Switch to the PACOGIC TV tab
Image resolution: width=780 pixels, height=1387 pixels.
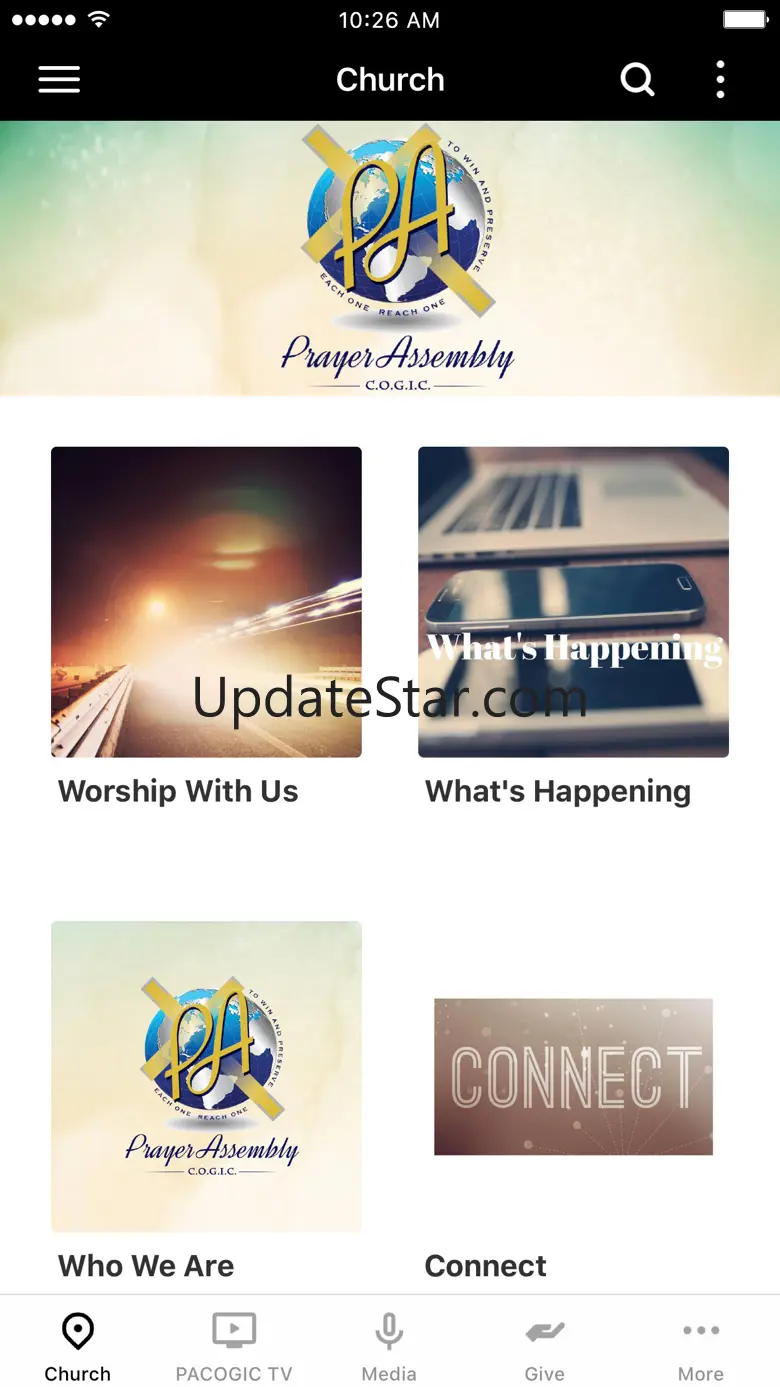click(234, 1345)
